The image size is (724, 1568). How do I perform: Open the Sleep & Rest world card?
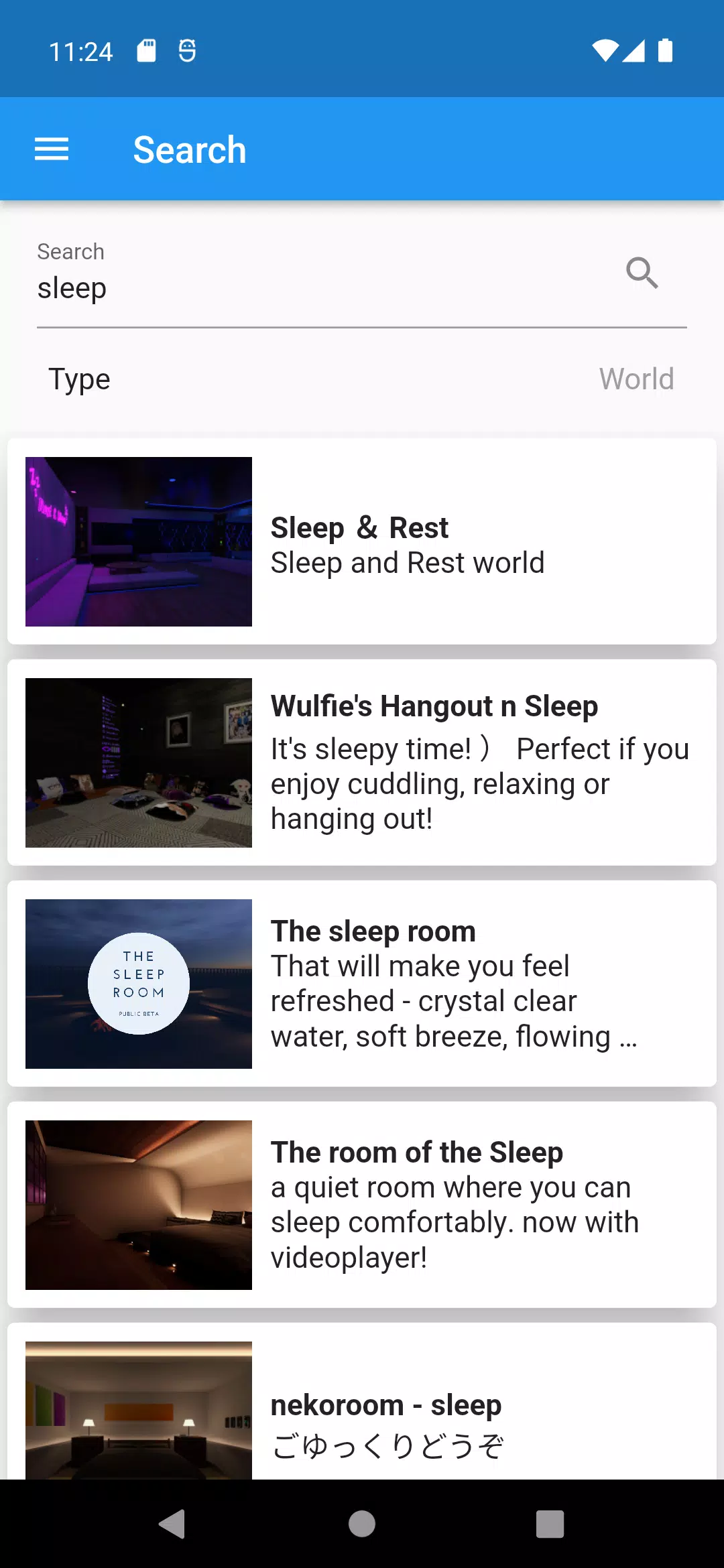click(x=362, y=541)
